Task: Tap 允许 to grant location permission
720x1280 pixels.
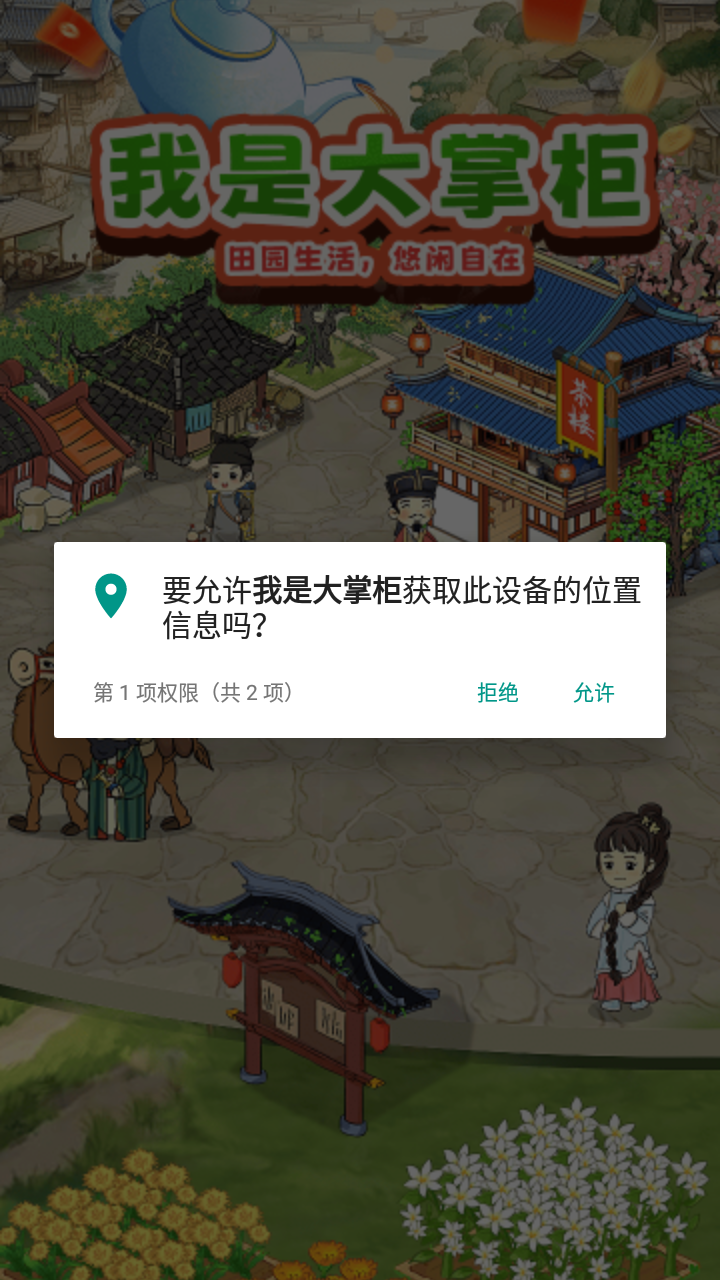Action: (593, 693)
